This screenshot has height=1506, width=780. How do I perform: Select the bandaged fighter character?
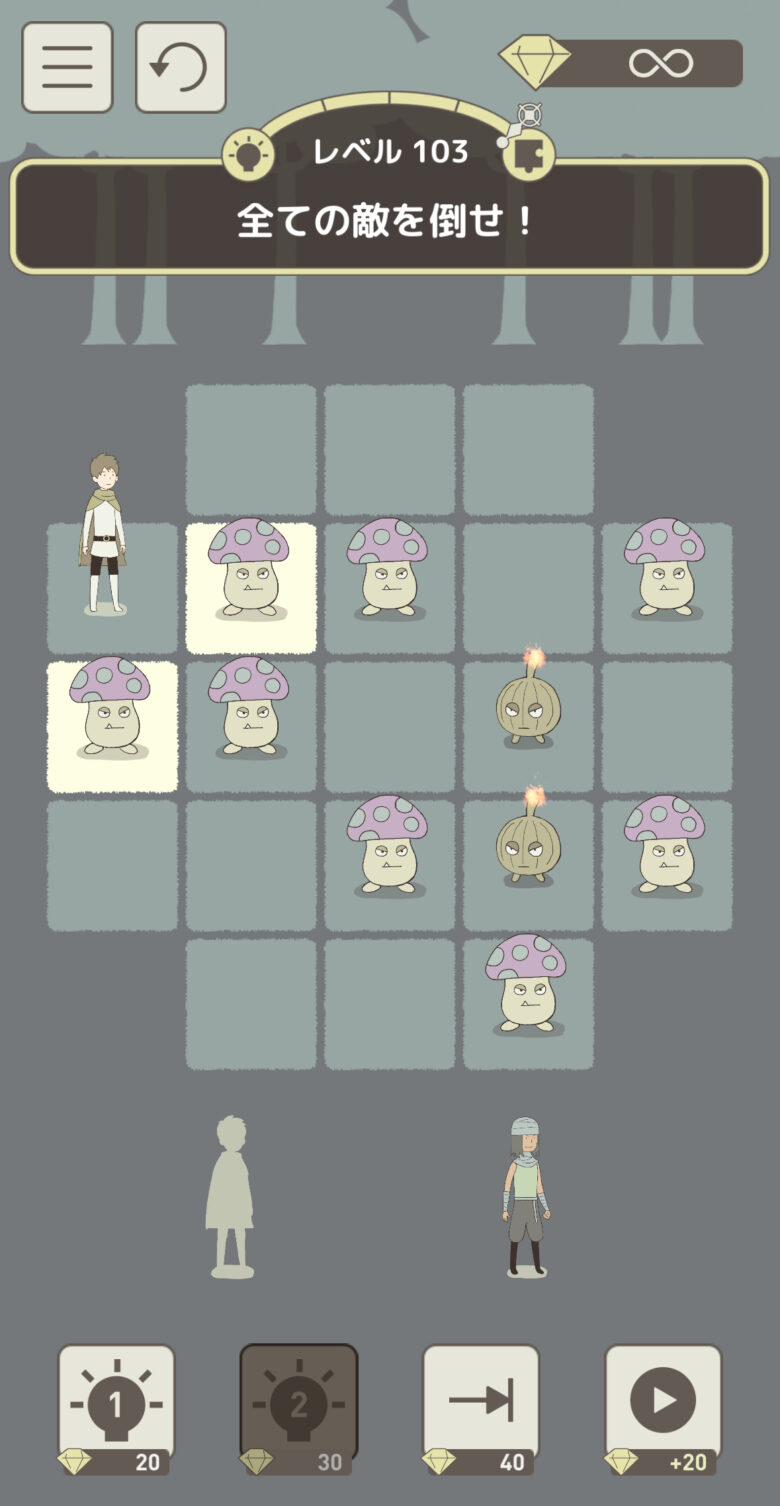[x=526, y=1197]
